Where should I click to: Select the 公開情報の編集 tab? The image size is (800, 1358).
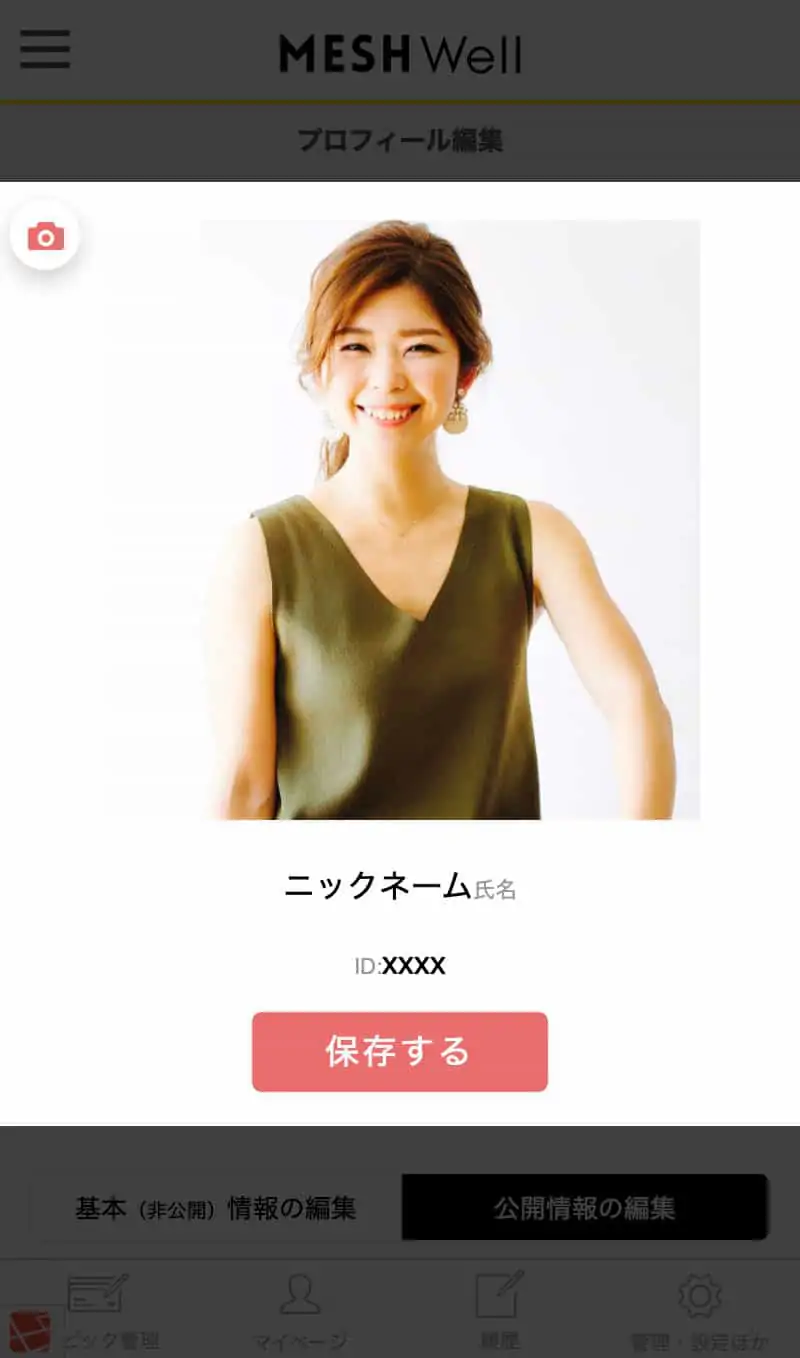pos(584,1208)
